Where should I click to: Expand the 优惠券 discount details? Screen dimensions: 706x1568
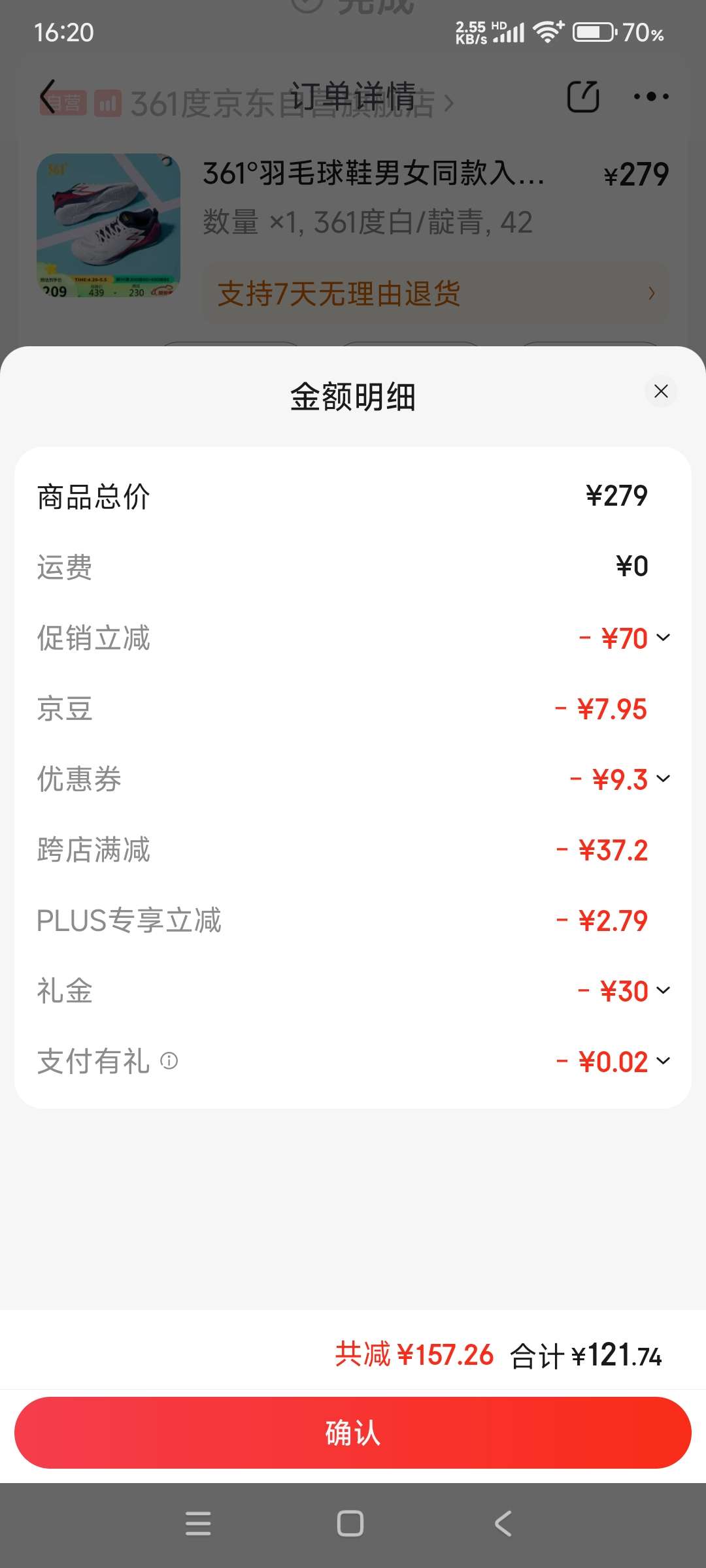[663, 779]
